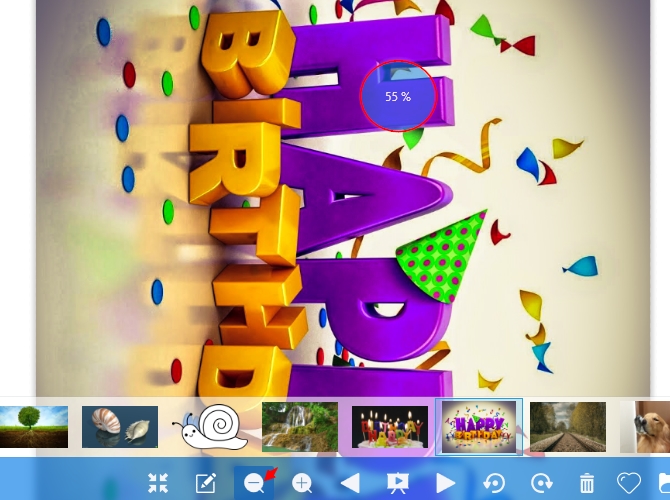View the waterfall thumbnail

click(x=299, y=427)
